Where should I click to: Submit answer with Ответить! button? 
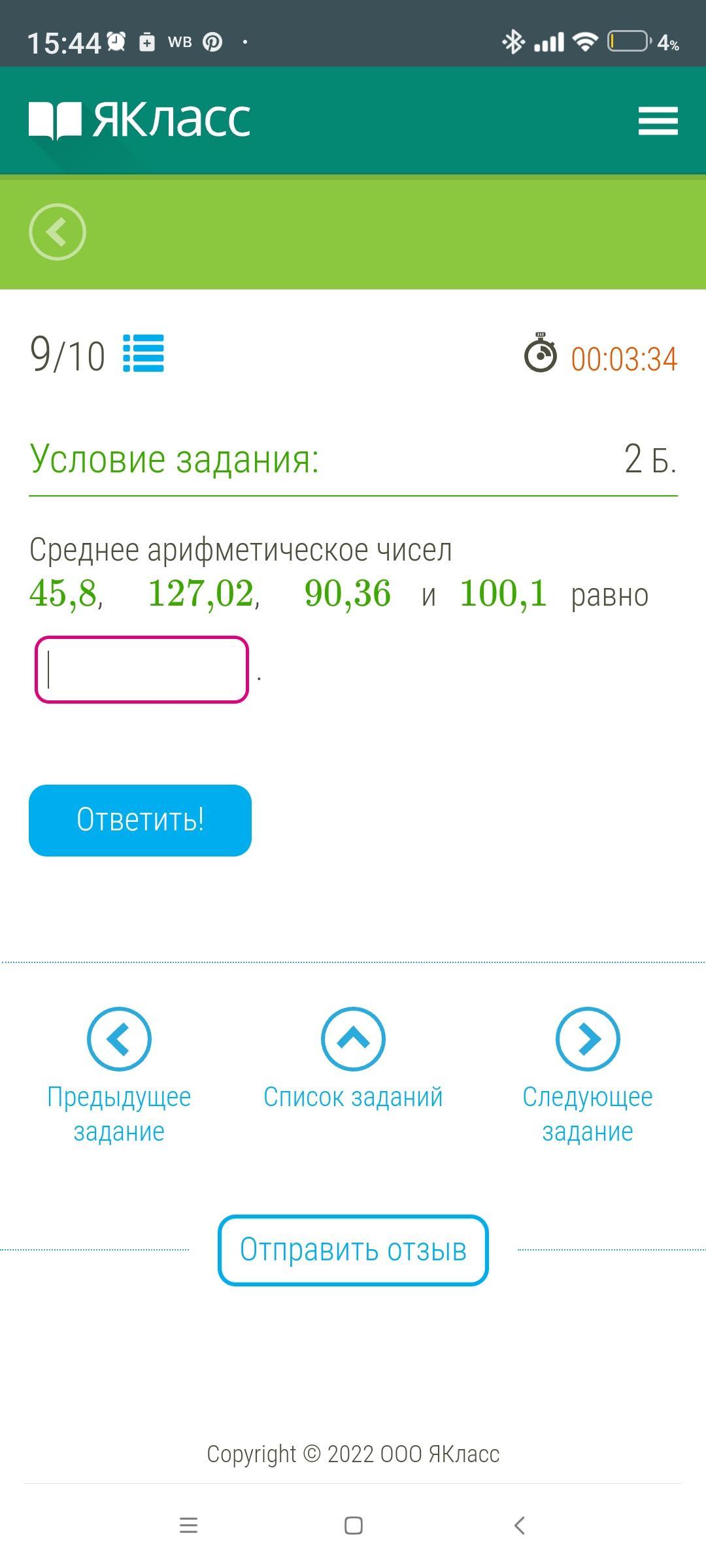coord(140,820)
